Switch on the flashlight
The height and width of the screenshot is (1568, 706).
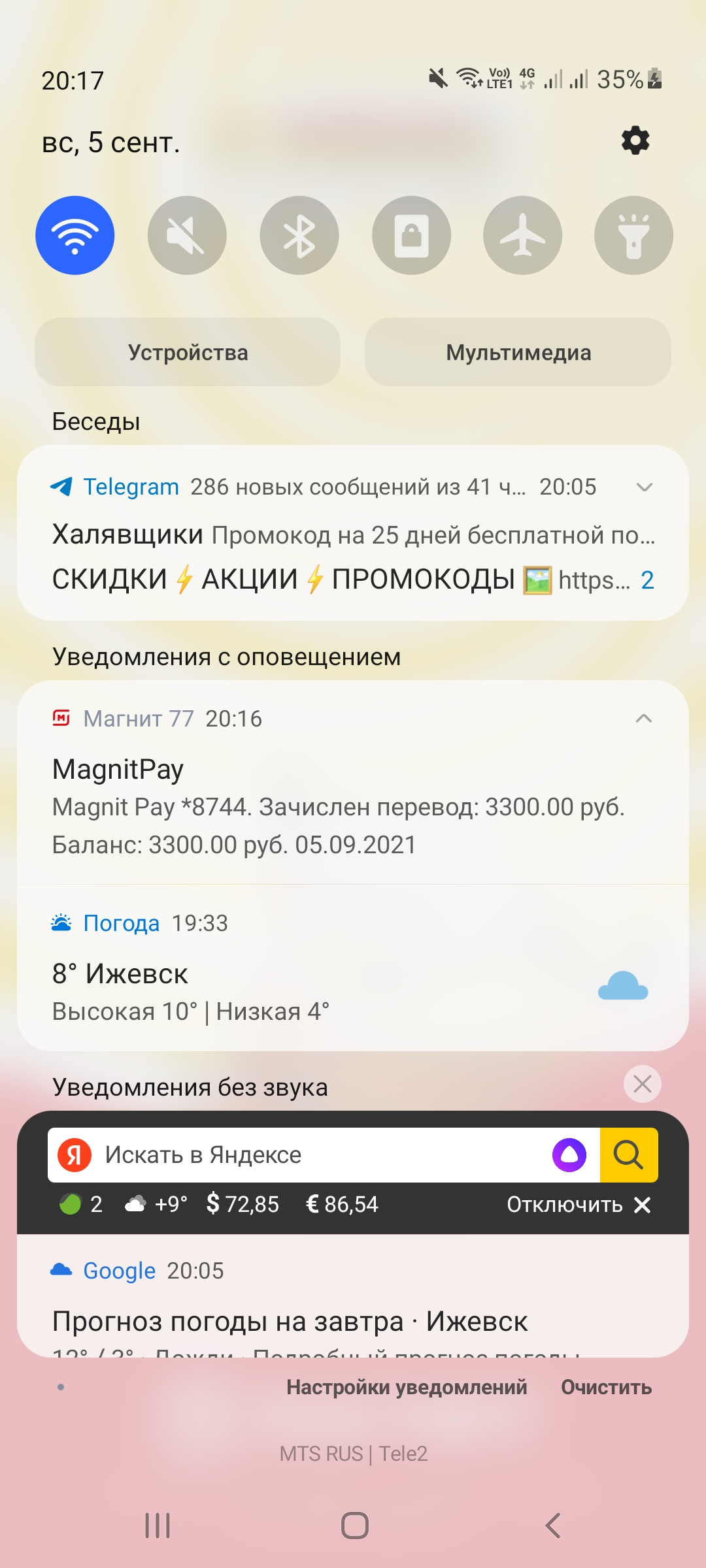[633, 235]
